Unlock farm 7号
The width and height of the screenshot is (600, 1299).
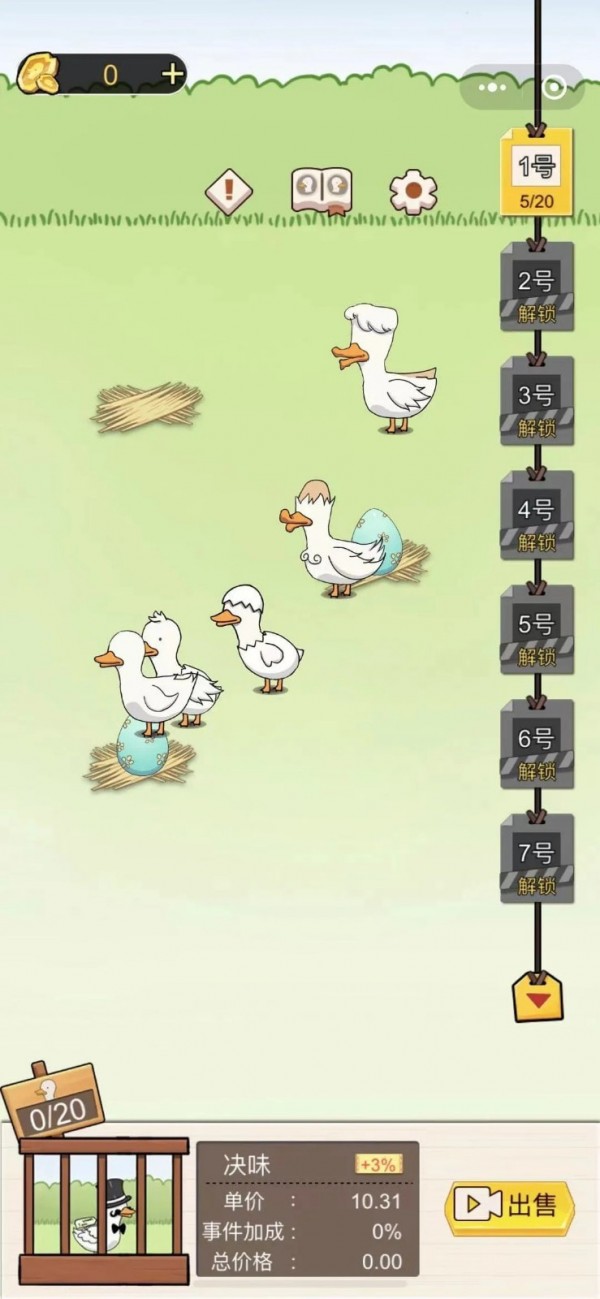point(537,859)
